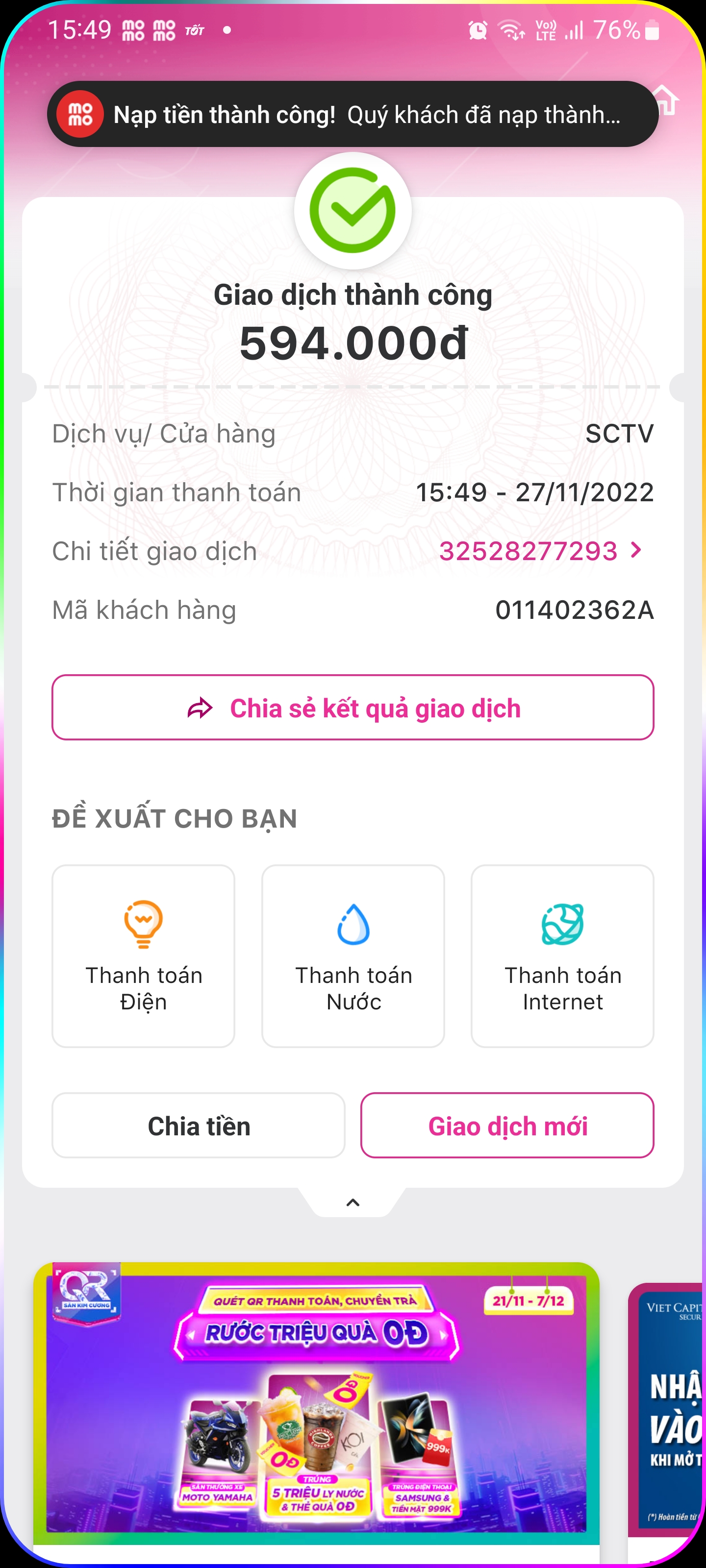Start a new transaction with Giao dịch mới
The image size is (706, 1568).
(507, 1126)
